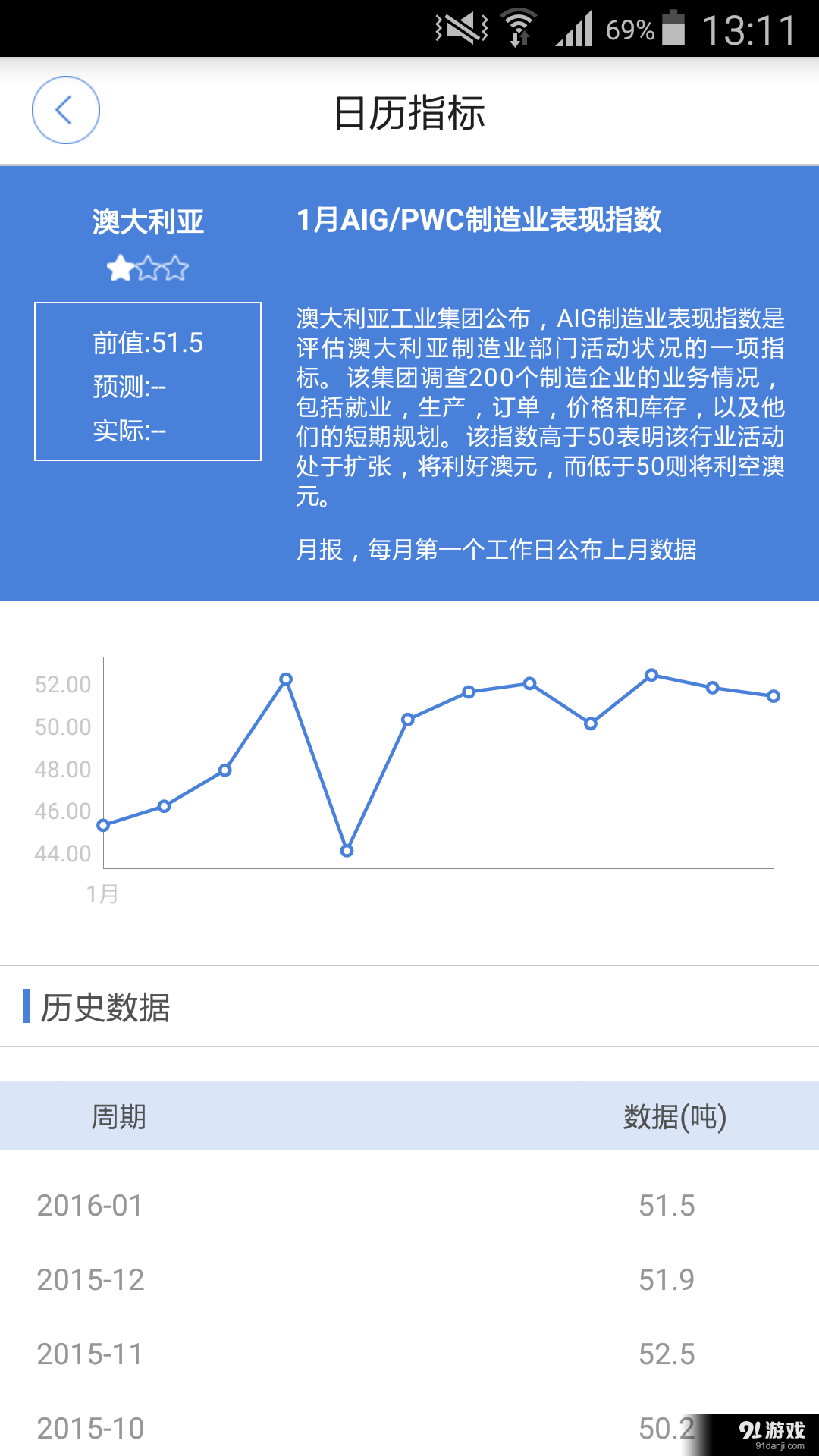Tap the back arrow icon

[x=65, y=110]
